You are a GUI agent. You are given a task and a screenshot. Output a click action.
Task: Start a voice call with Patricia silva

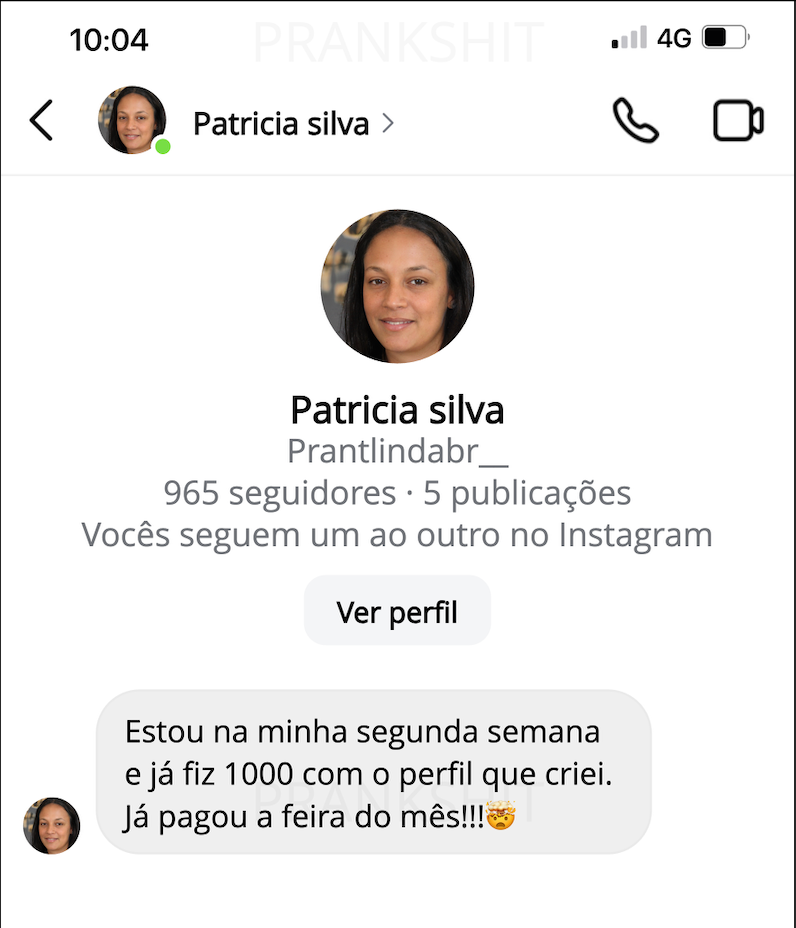click(635, 121)
